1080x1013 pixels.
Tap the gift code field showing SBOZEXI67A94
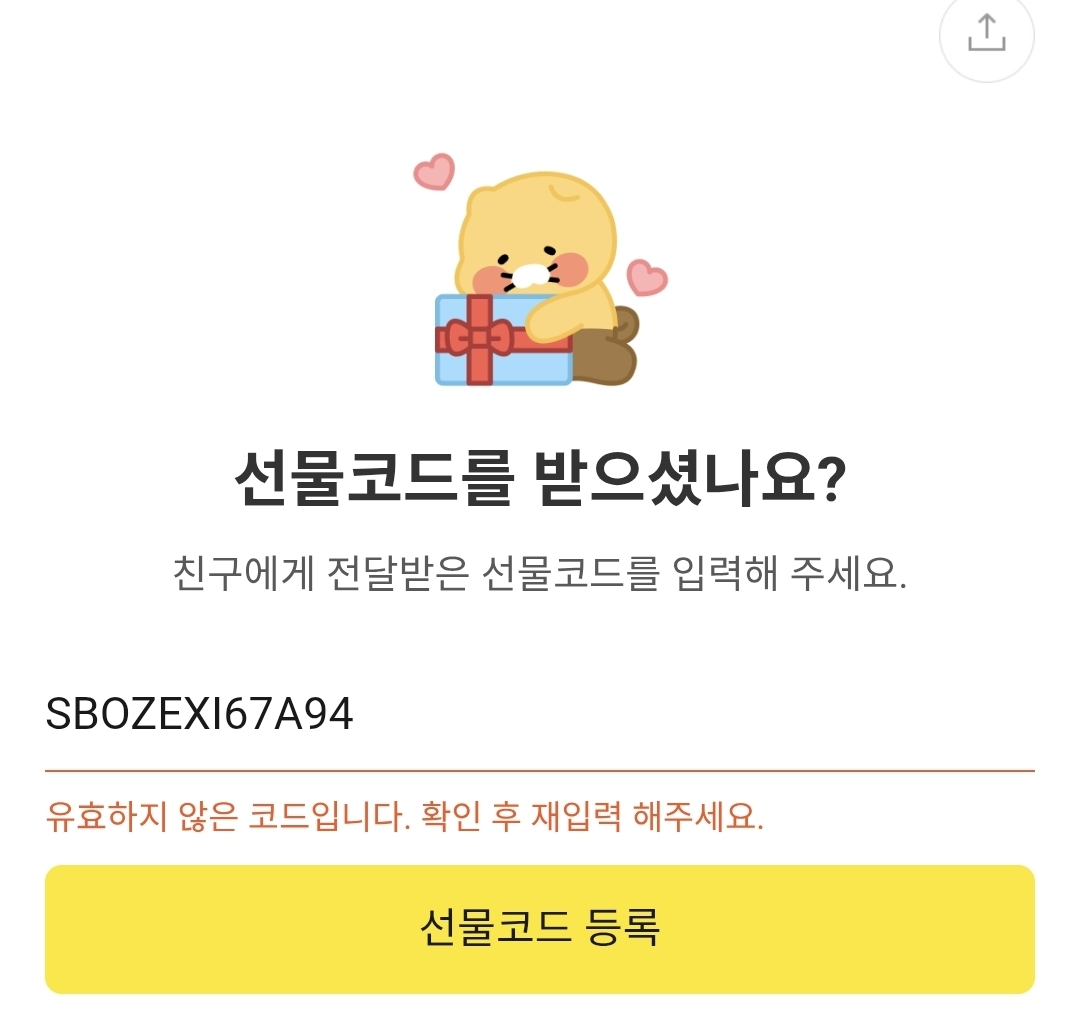click(539, 714)
